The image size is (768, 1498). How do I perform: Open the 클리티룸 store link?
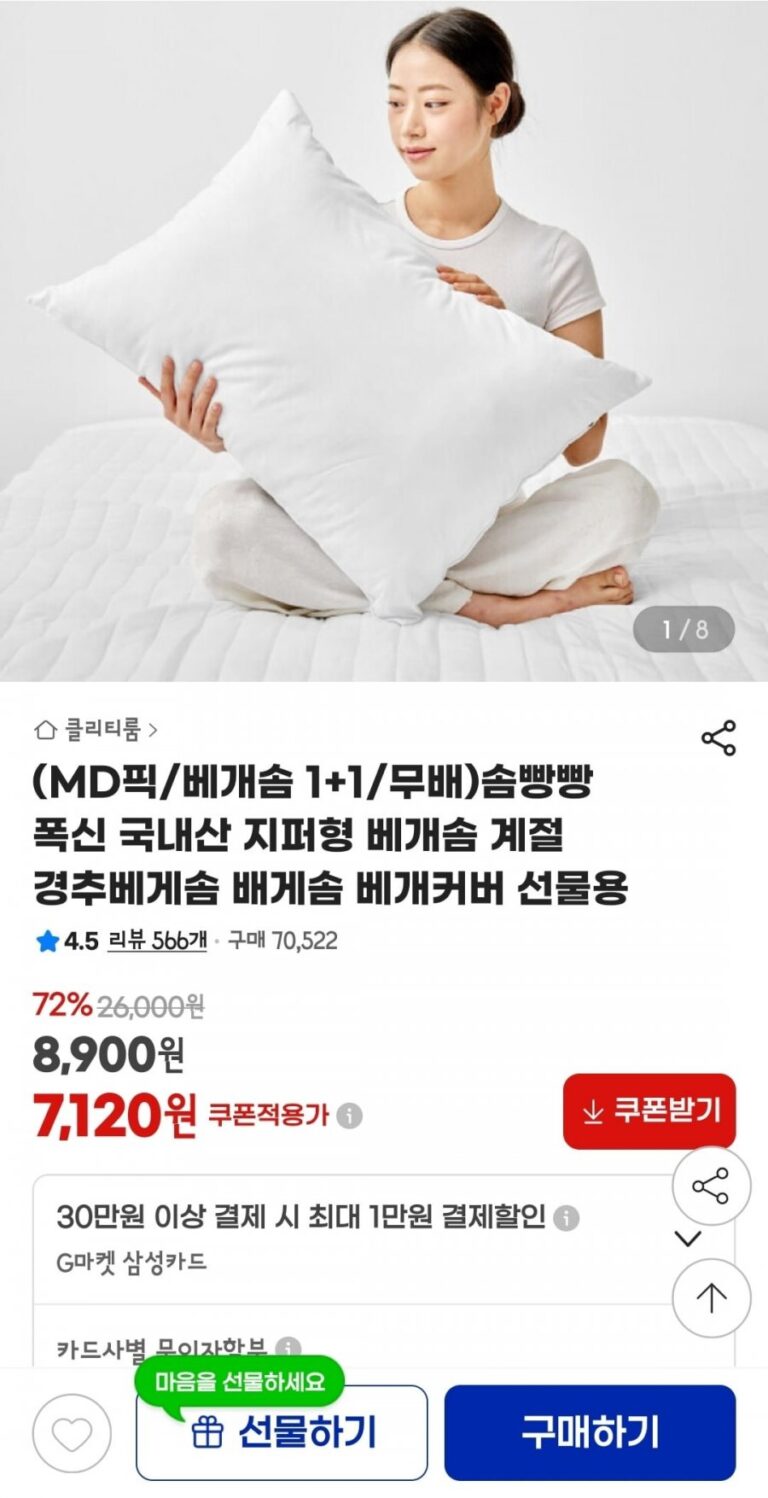96,730
